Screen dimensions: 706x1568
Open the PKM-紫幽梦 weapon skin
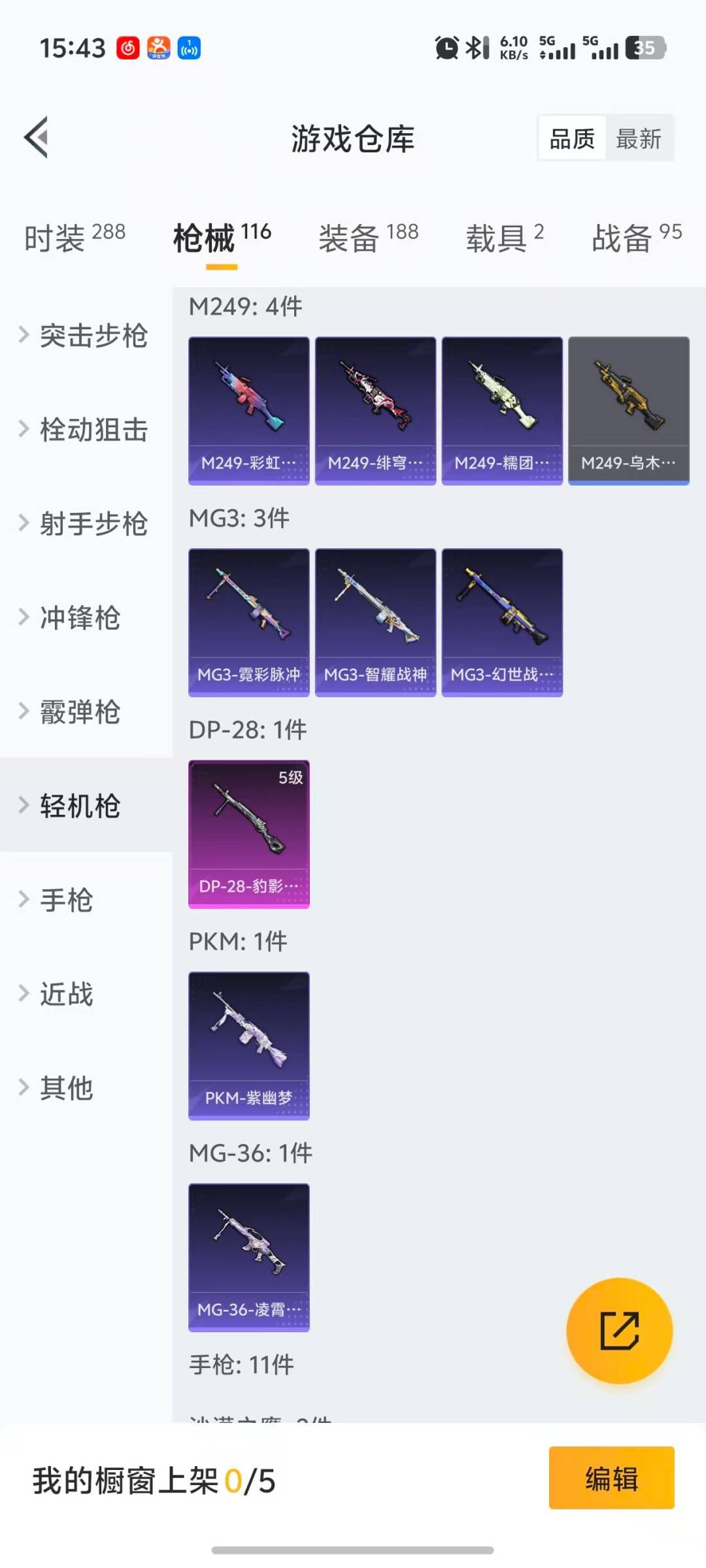tap(248, 1045)
